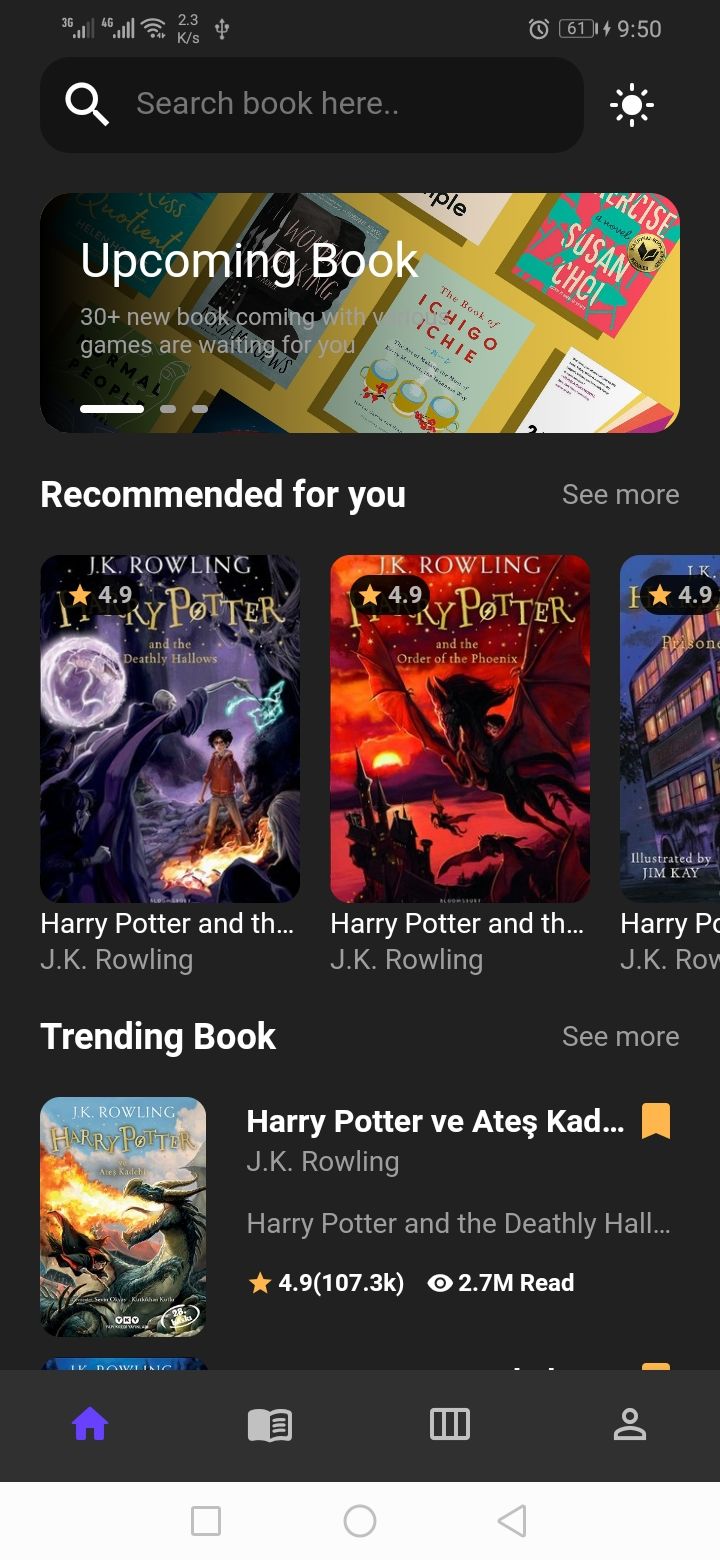Switch to the bookshelf columns tab

[x=450, y=1424]
